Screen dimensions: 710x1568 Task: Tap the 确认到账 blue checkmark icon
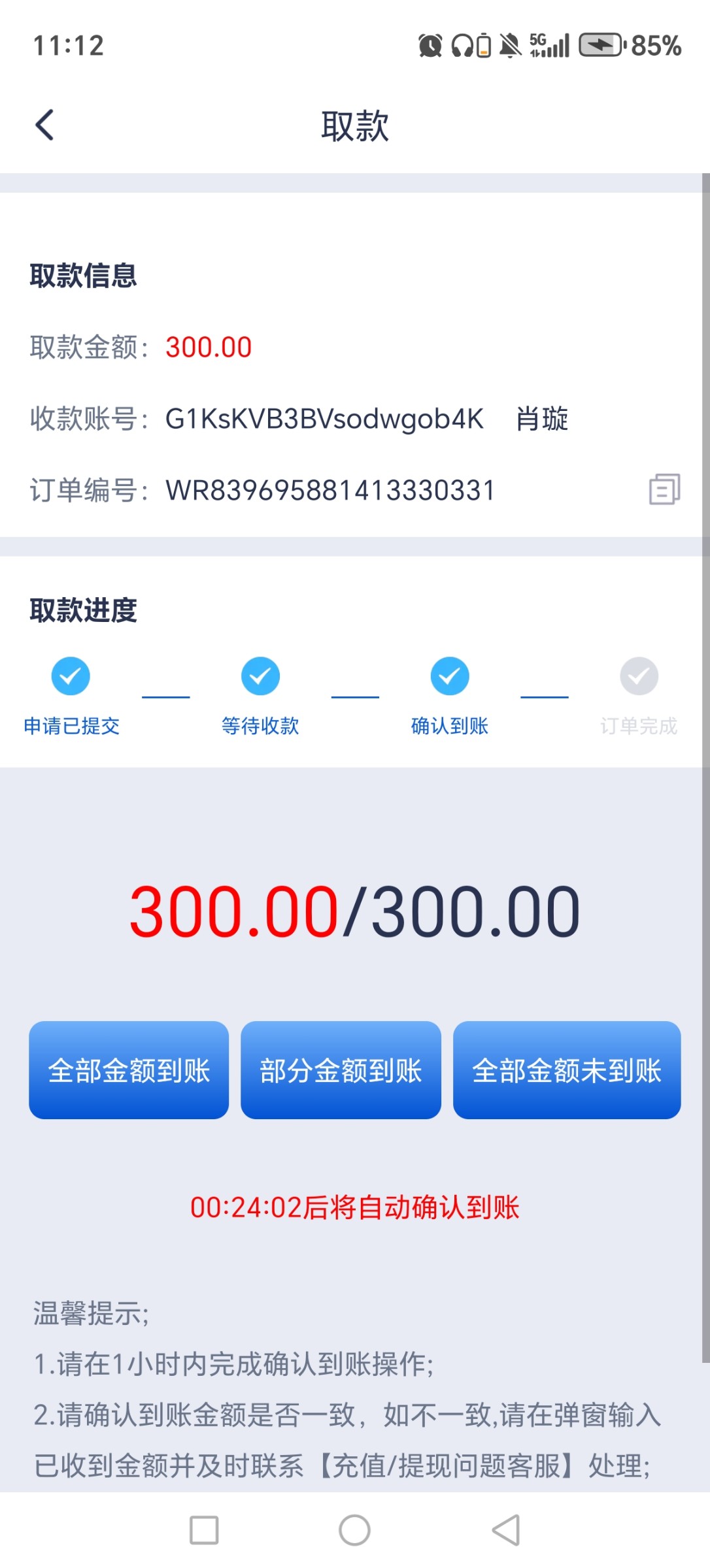tap(449, 676)
